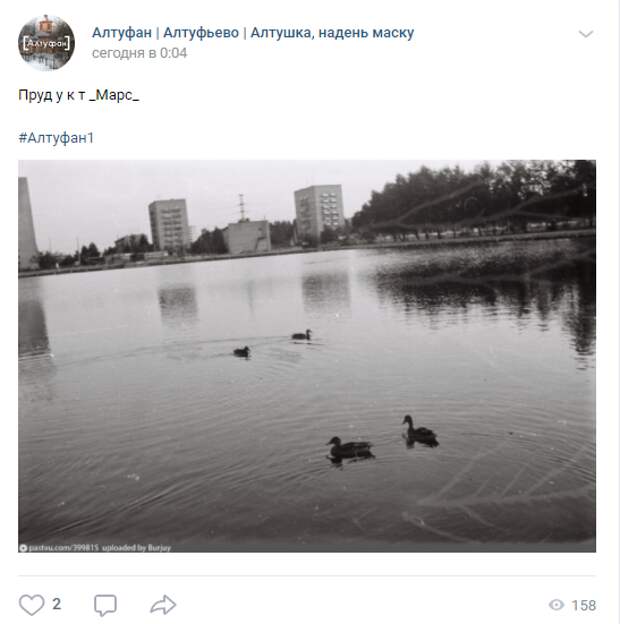Expand the post options chevron

tap(586, 33)
